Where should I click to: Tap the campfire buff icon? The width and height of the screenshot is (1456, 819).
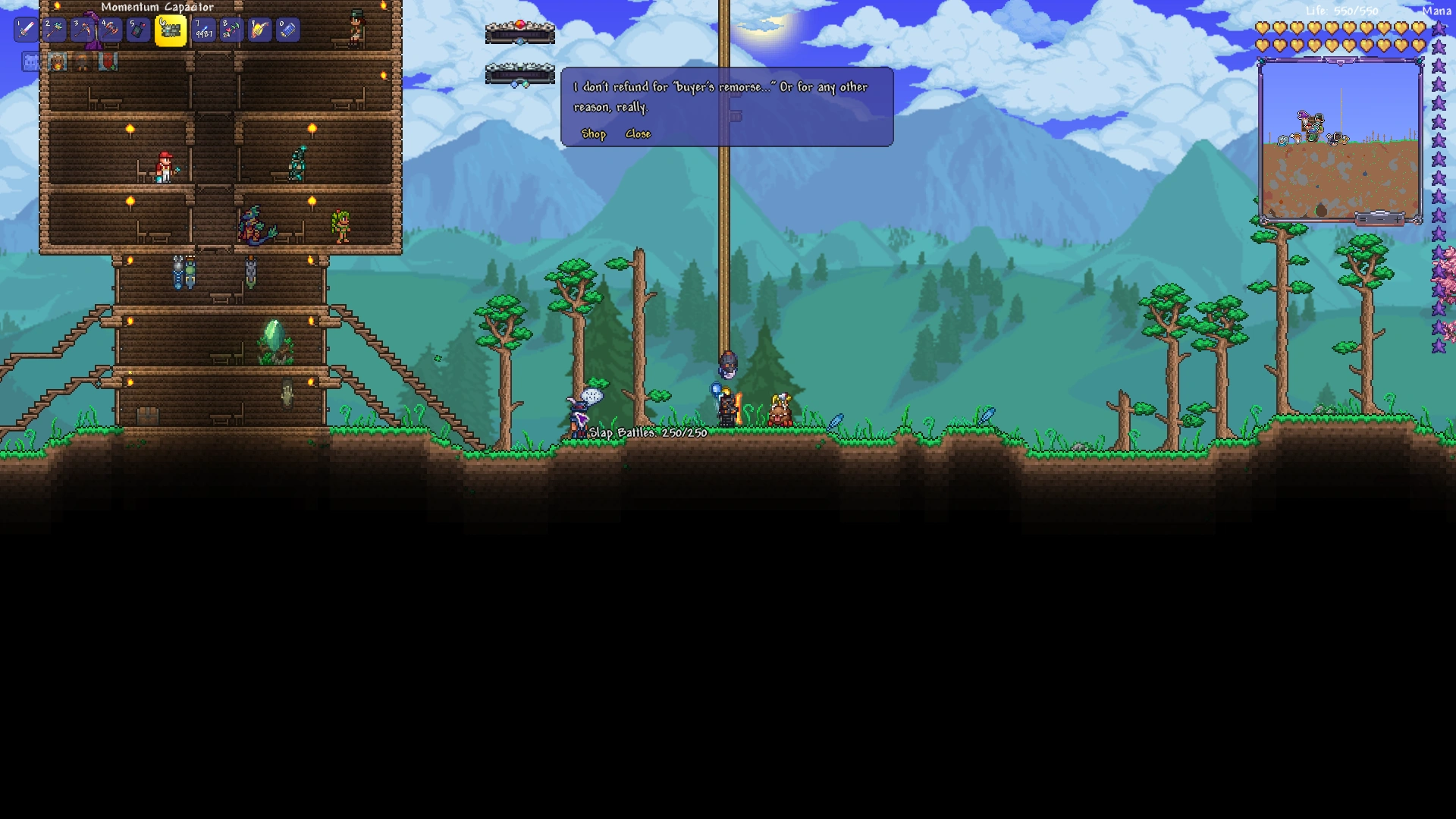57,62
